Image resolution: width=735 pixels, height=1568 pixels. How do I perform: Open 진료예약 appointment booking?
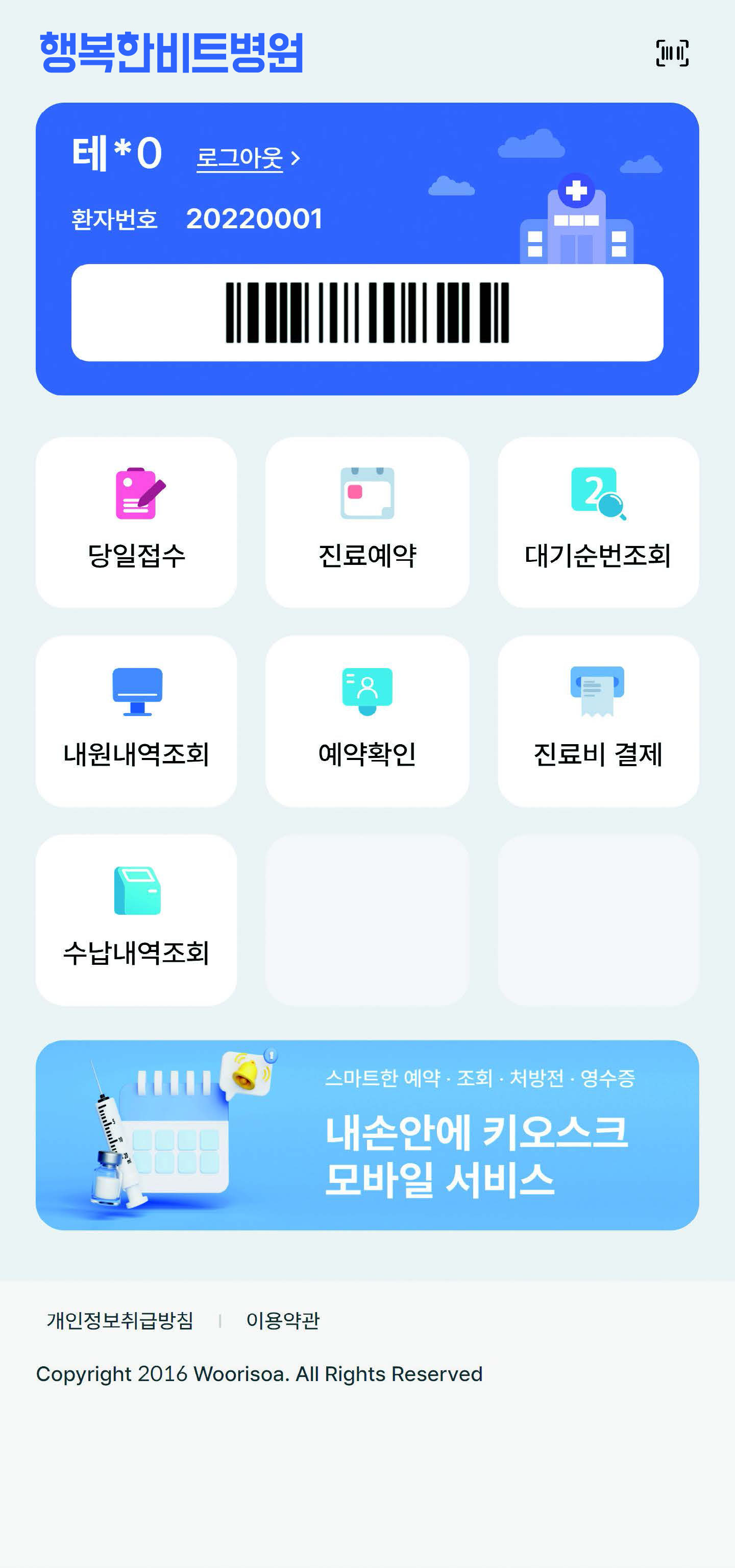tap(367, 521)
